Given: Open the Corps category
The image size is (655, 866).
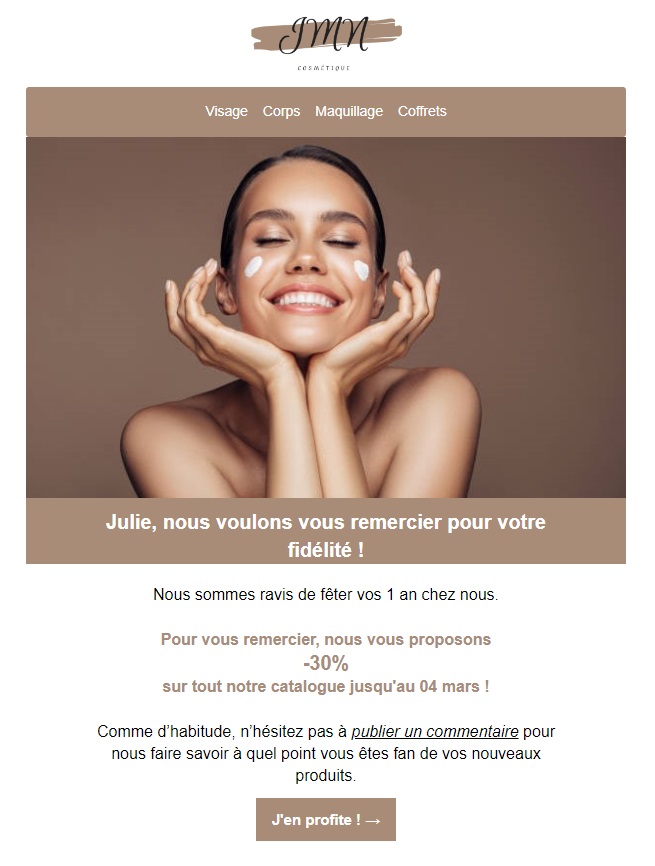Looking at the screenshot, I should 281,111.
